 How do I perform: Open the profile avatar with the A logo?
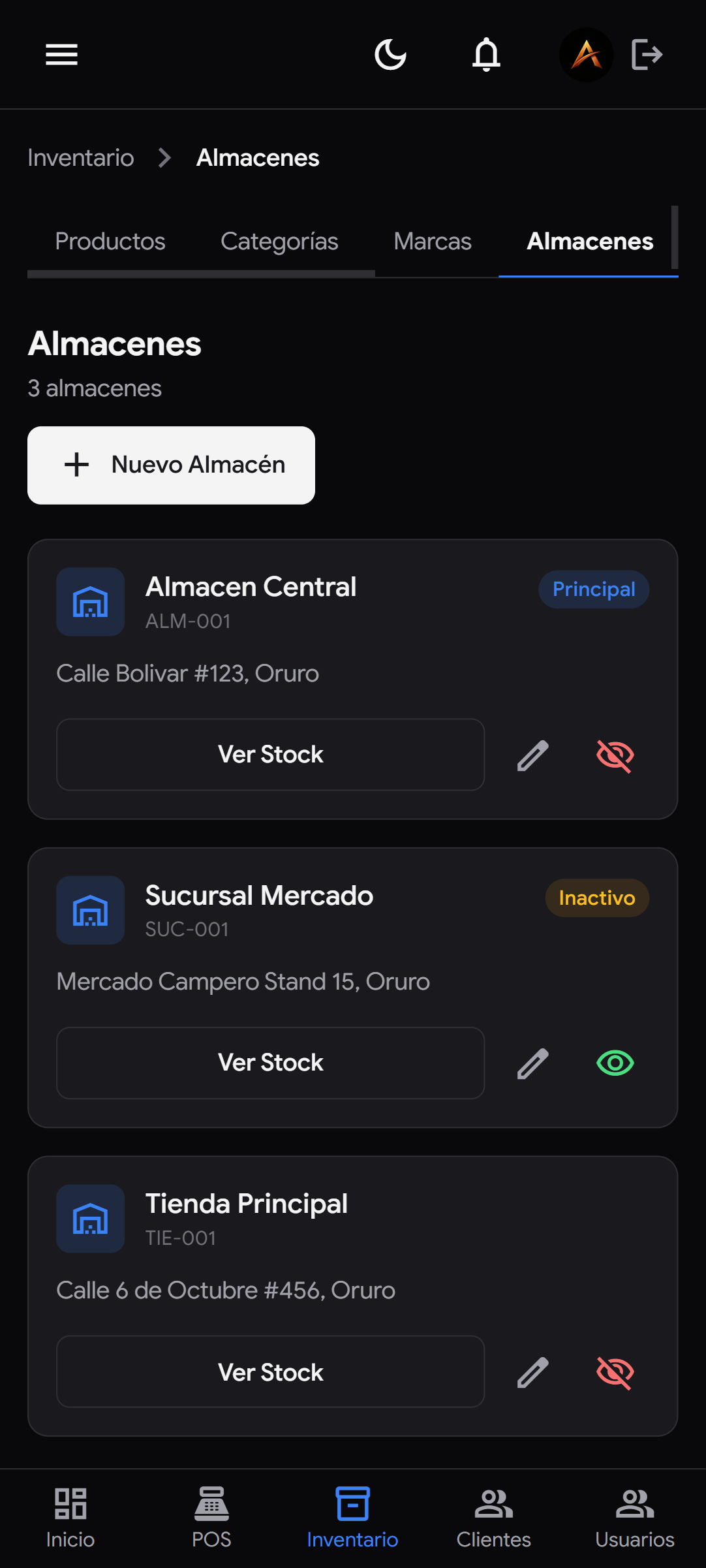[x=586, y=55]
